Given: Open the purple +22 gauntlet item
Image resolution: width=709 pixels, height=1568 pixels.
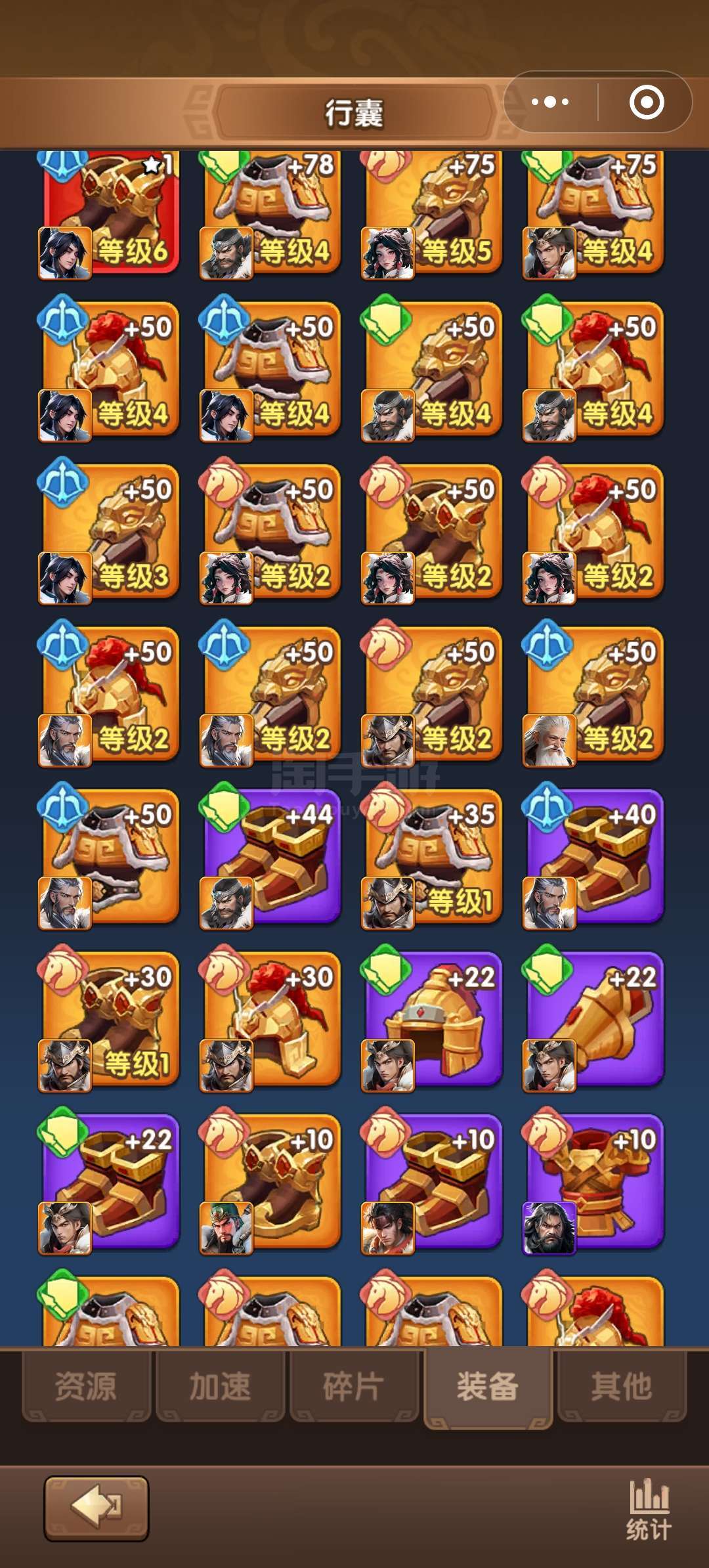Looking at the screenshot, I should click(593, 1020).
